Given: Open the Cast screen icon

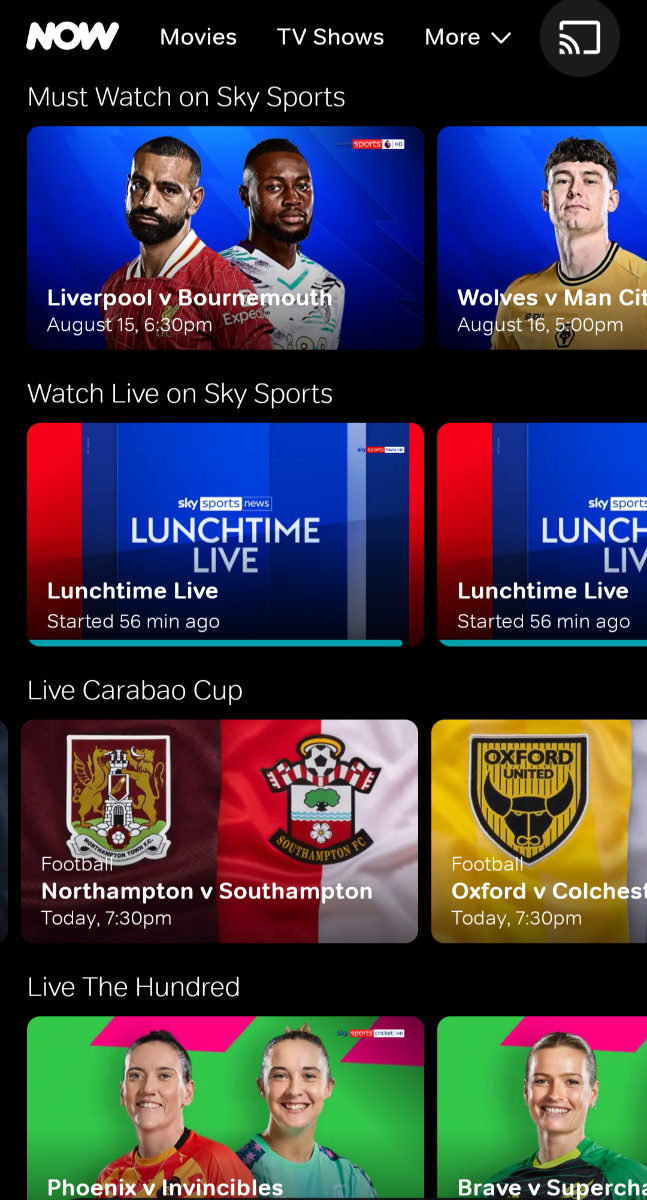Looking at the screenshot, I should pyautogui.click(x=580, y=38).
